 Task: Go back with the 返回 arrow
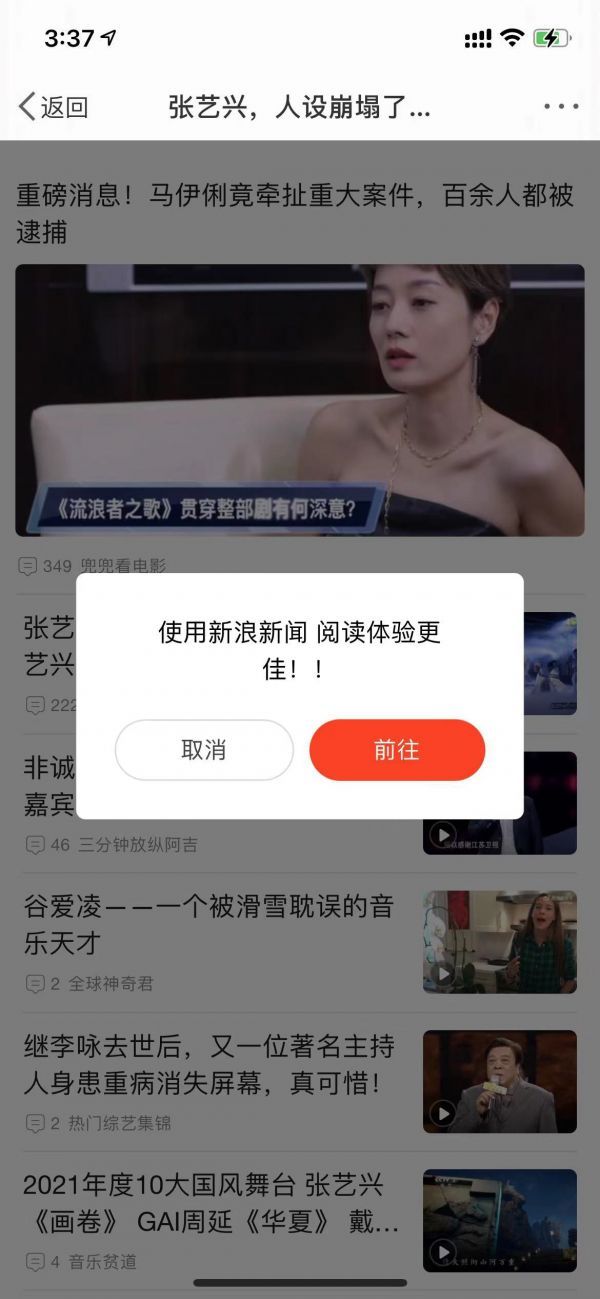point(54,107)
